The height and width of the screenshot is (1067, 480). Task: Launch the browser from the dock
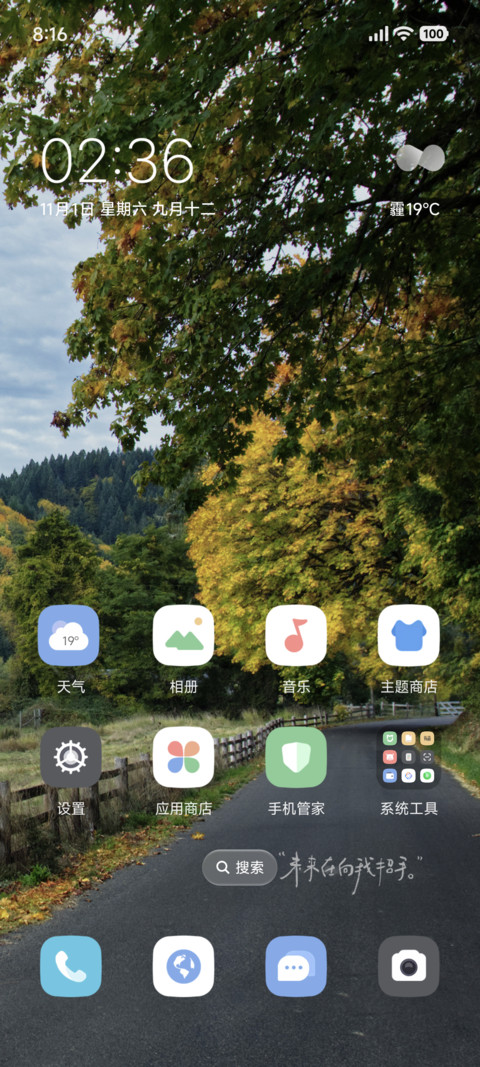(183, 966)
